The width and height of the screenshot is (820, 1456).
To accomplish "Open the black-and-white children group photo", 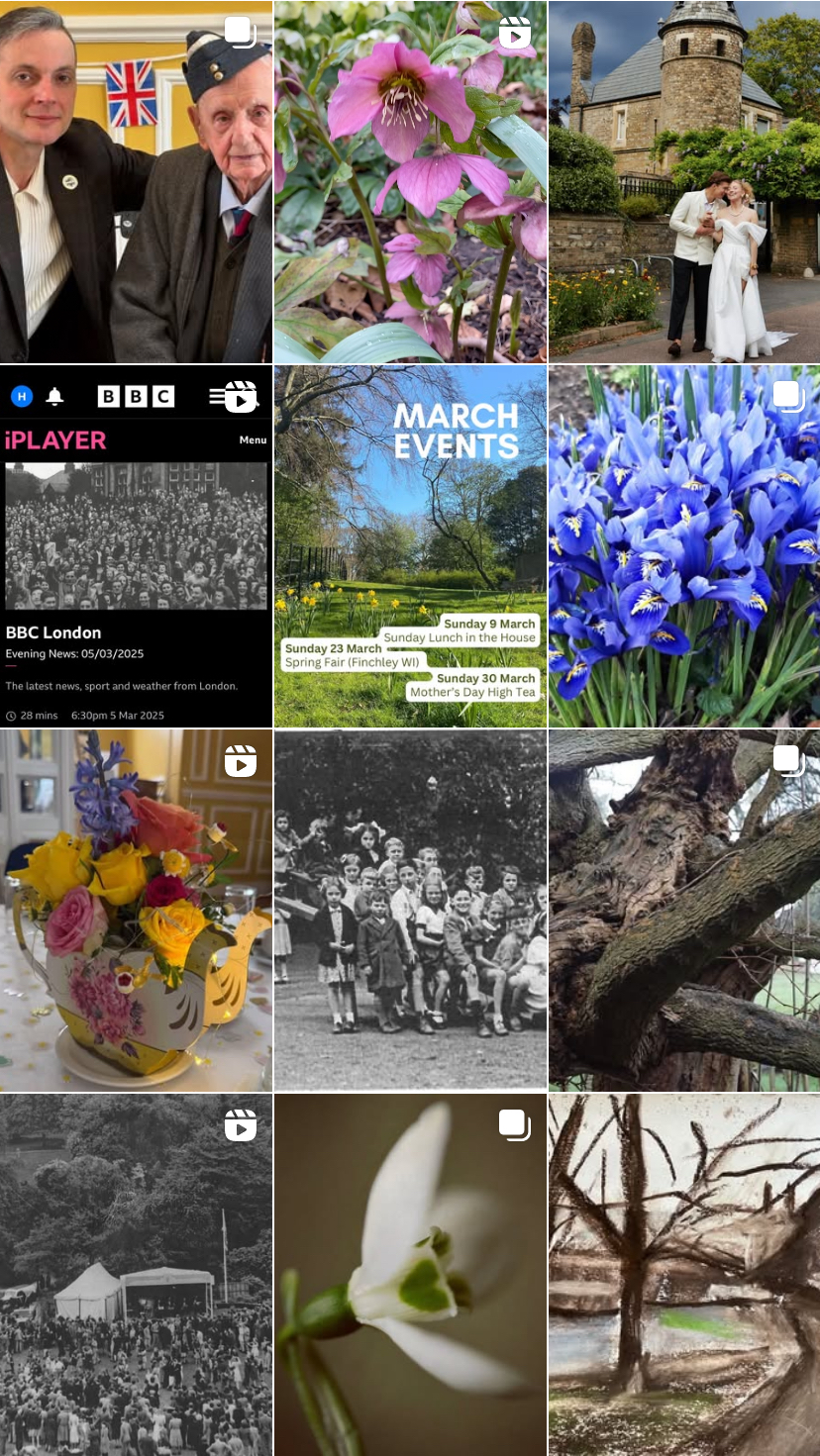I will (x=410, y=911).
